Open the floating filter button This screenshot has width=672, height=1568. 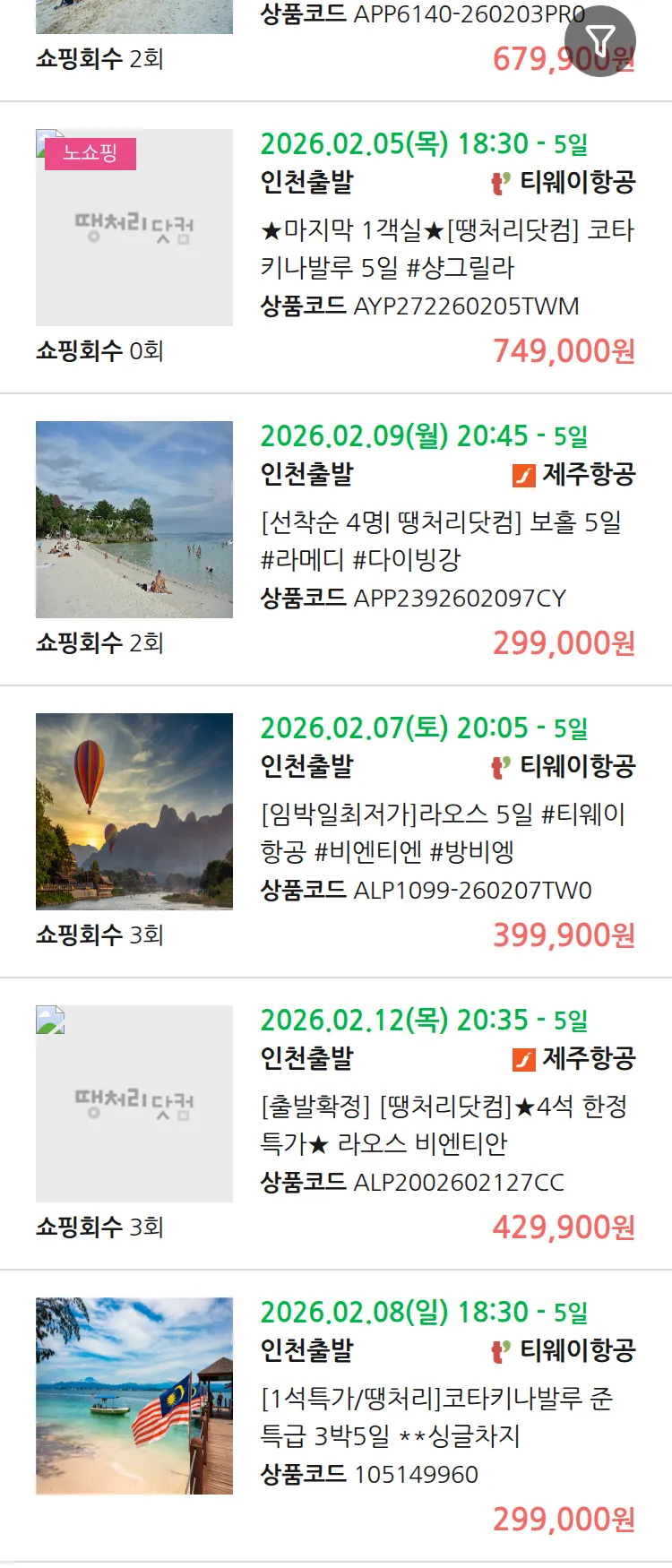point(600,41)
